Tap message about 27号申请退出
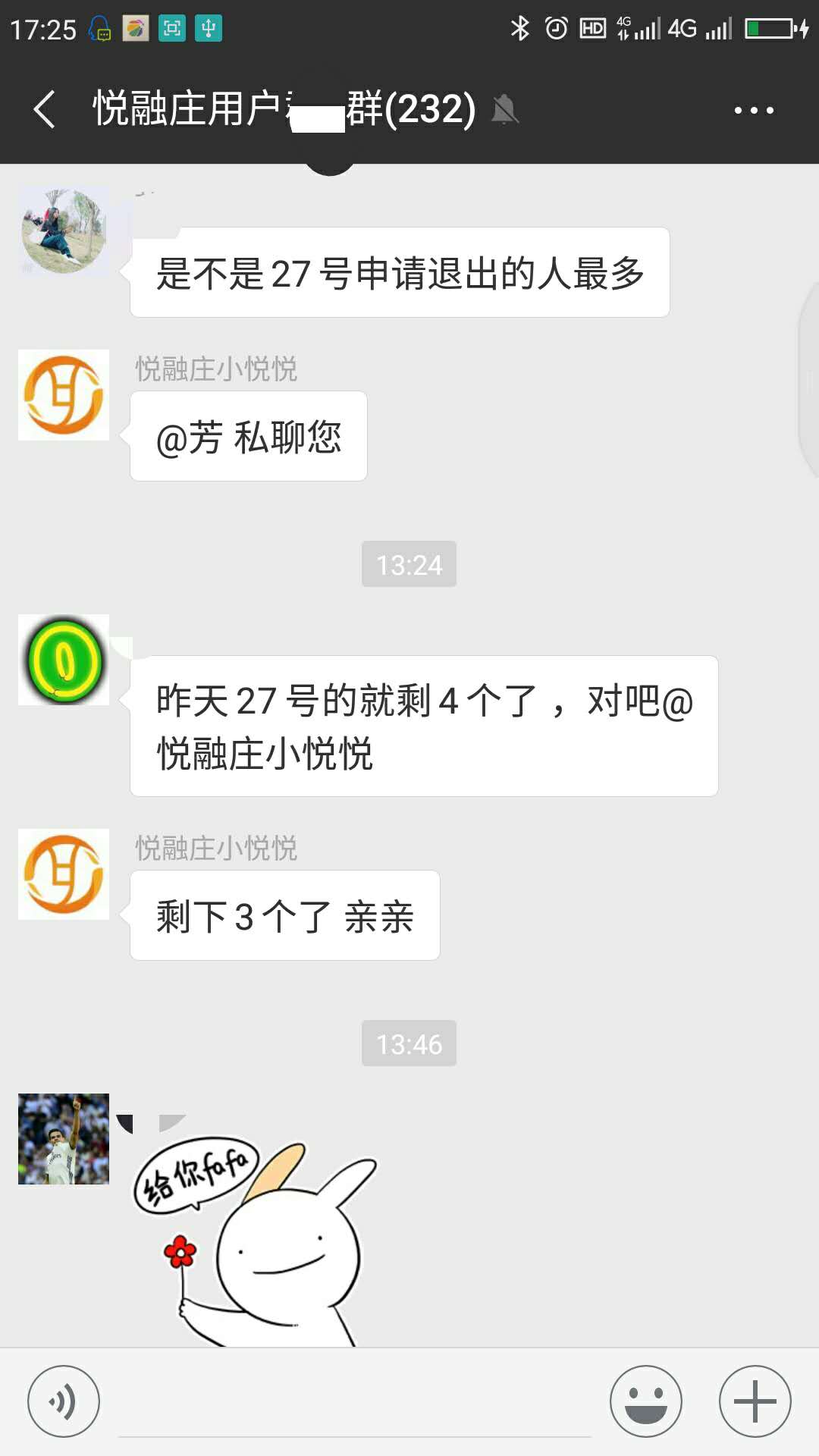The height and width of the screenshot is (1456, 819). 400,271
